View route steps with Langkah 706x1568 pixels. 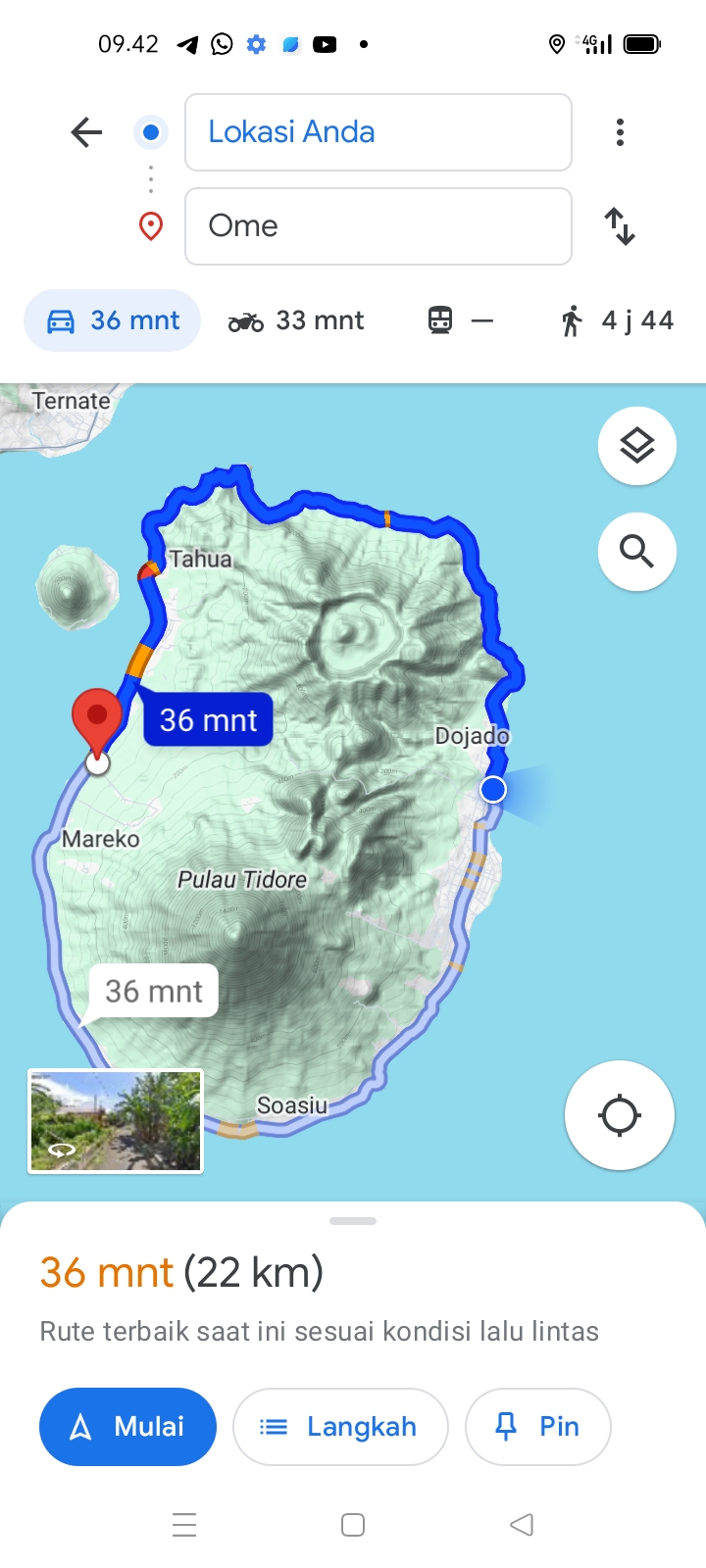point(340,1427)
